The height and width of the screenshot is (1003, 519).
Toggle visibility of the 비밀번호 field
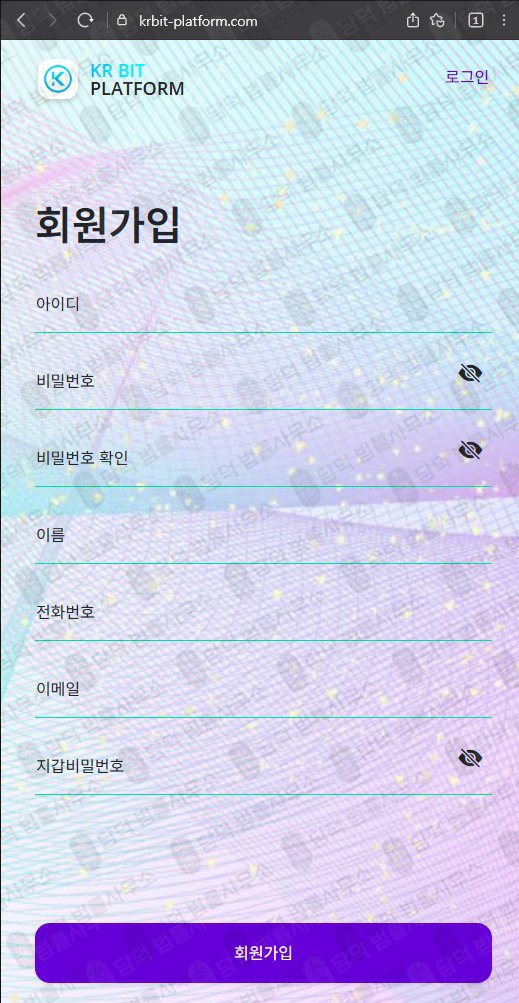point(470,374)
